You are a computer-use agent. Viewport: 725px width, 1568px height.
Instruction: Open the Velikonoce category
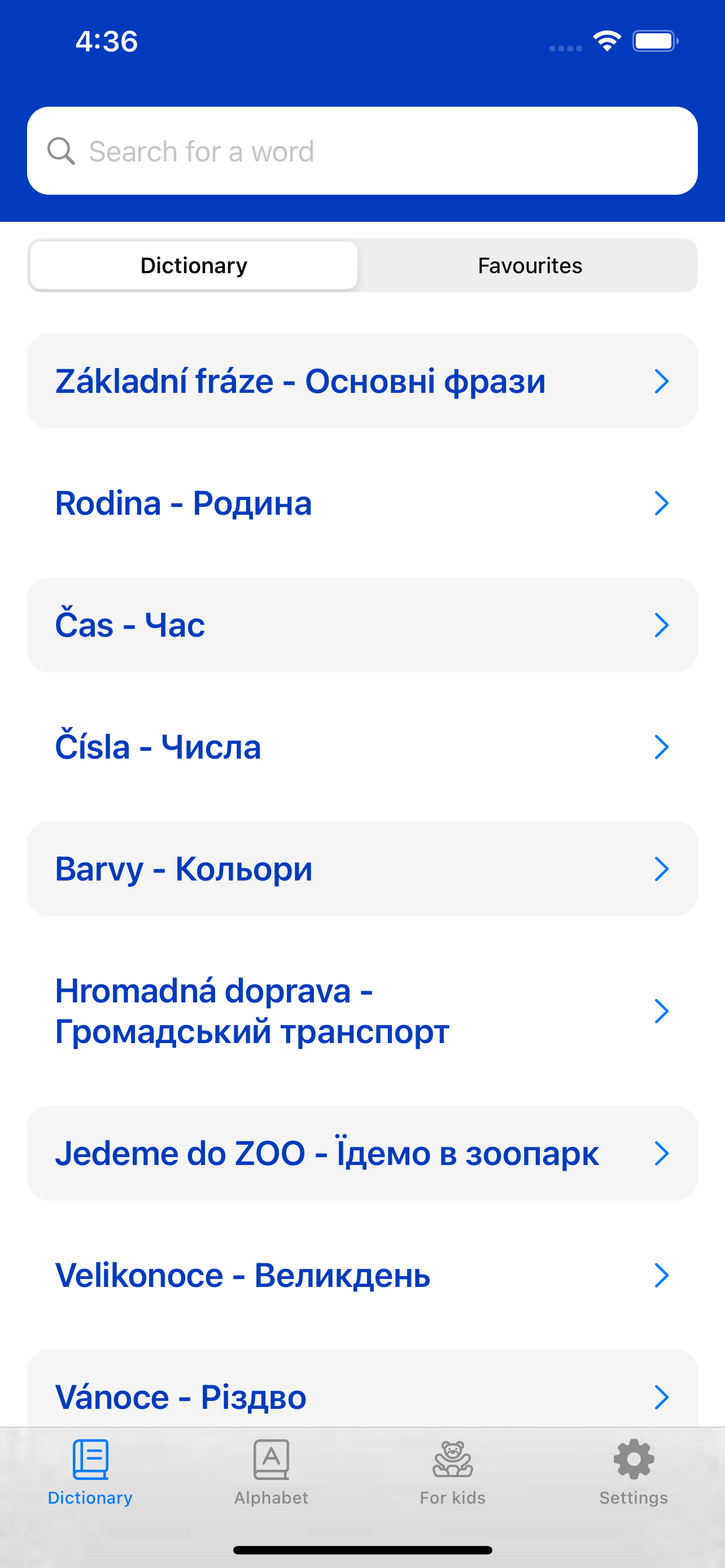pyautogui.click(x=362, y=1274)
